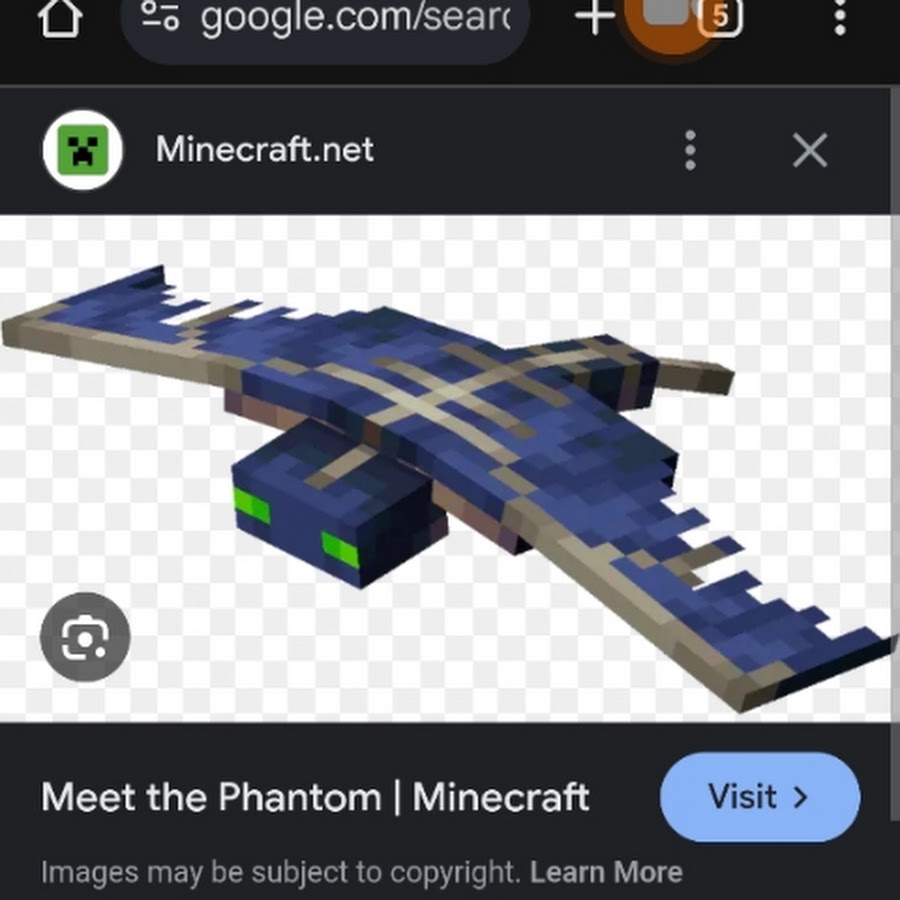Open image options three-dot menu
This screenshot has width=900, height=900.
(x=690, y=150)
